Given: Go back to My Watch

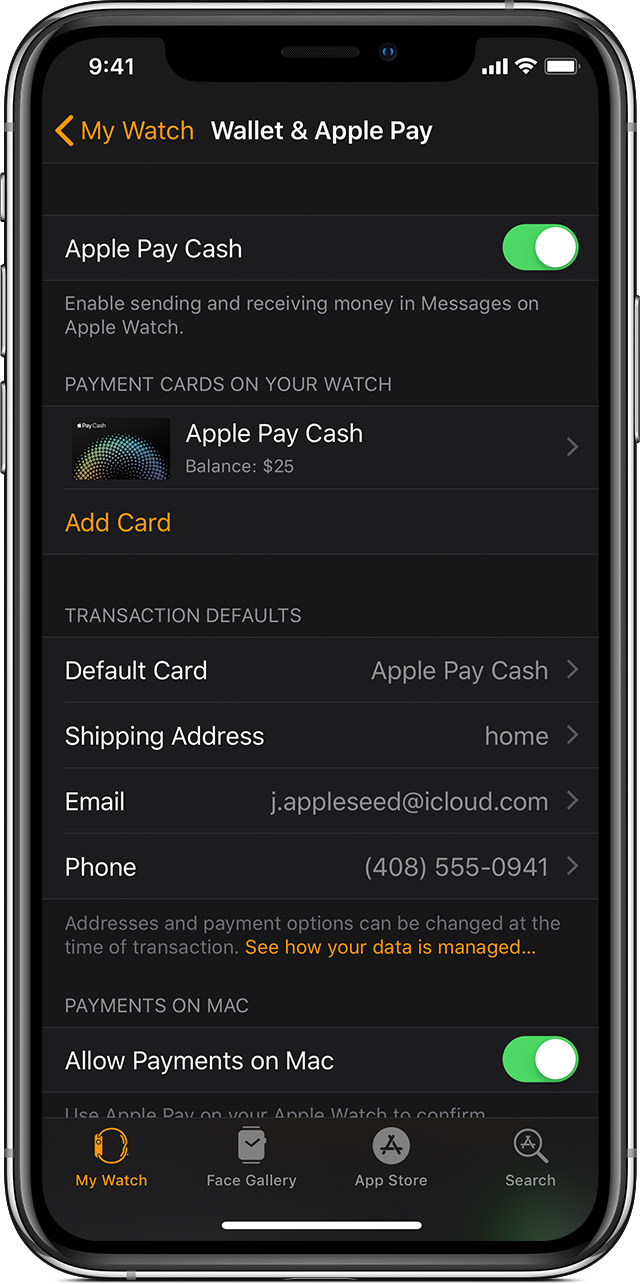Looking at the screenshot, I should pyautogui.click(x=125, y=131).
